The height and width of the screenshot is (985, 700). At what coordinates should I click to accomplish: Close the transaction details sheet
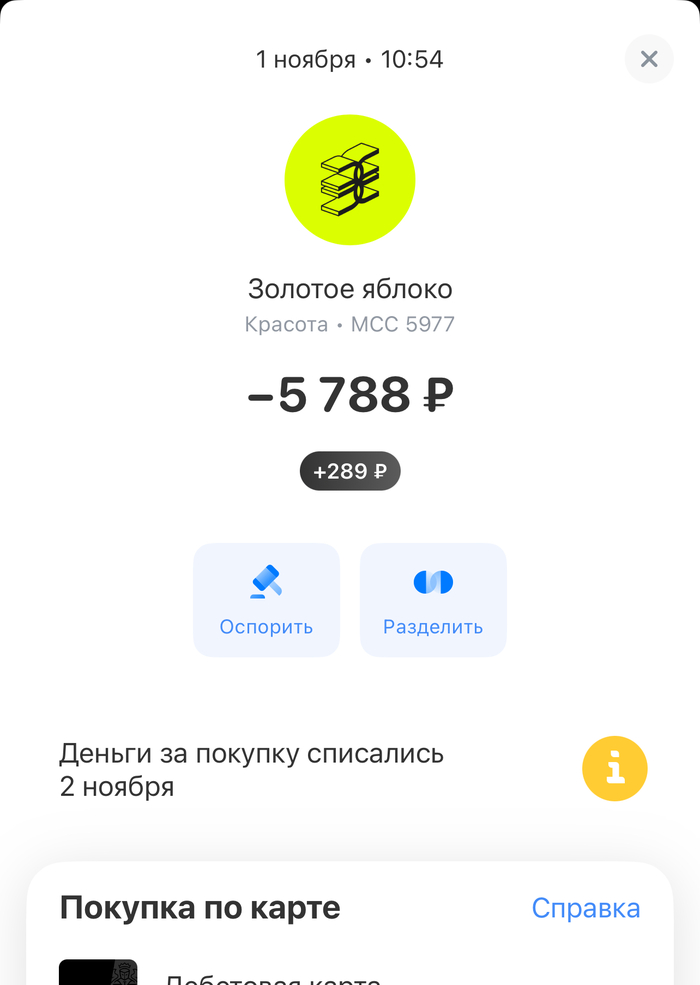[x=649, y=59]
